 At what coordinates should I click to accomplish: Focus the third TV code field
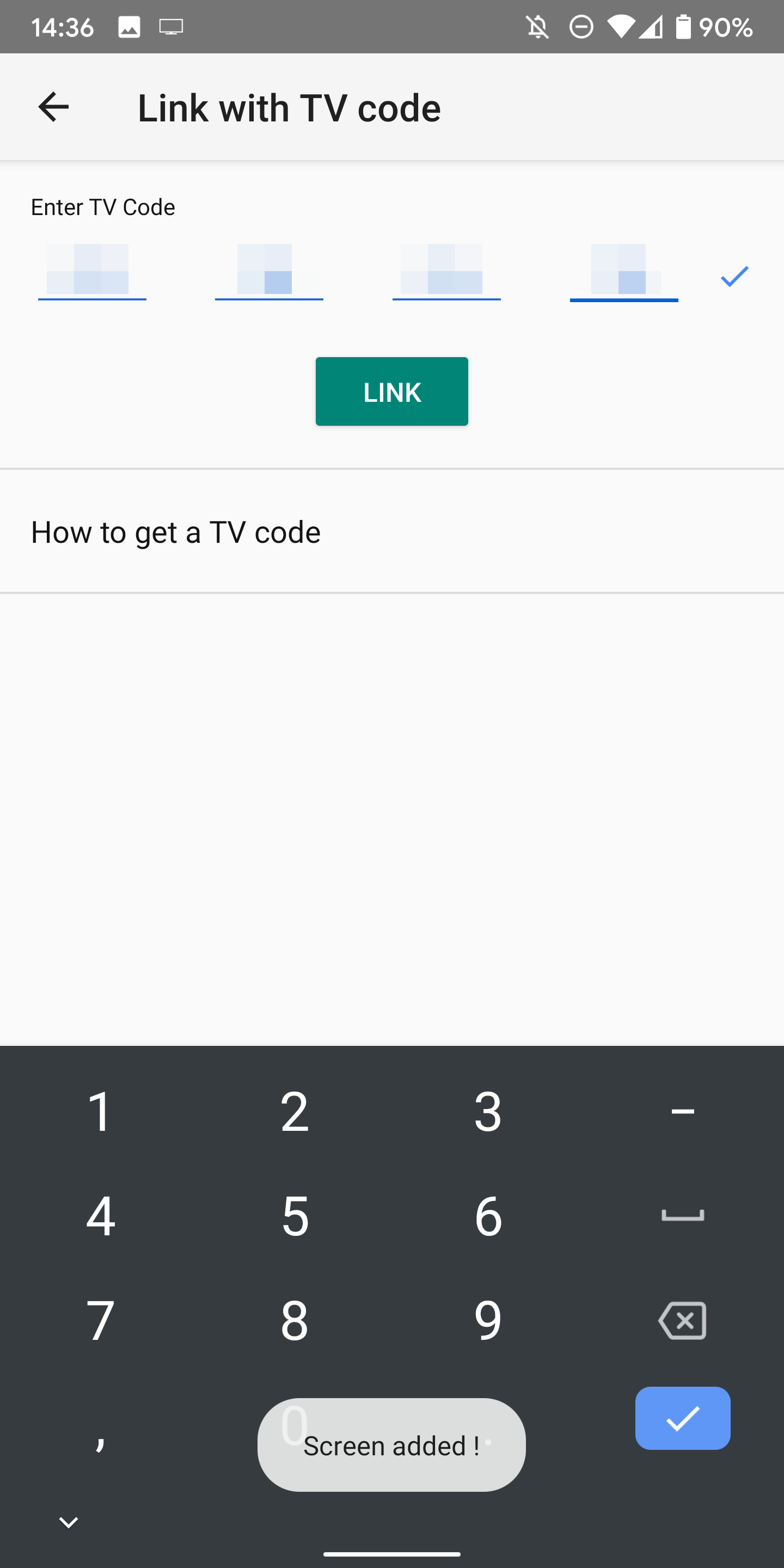tap(446, 272)
